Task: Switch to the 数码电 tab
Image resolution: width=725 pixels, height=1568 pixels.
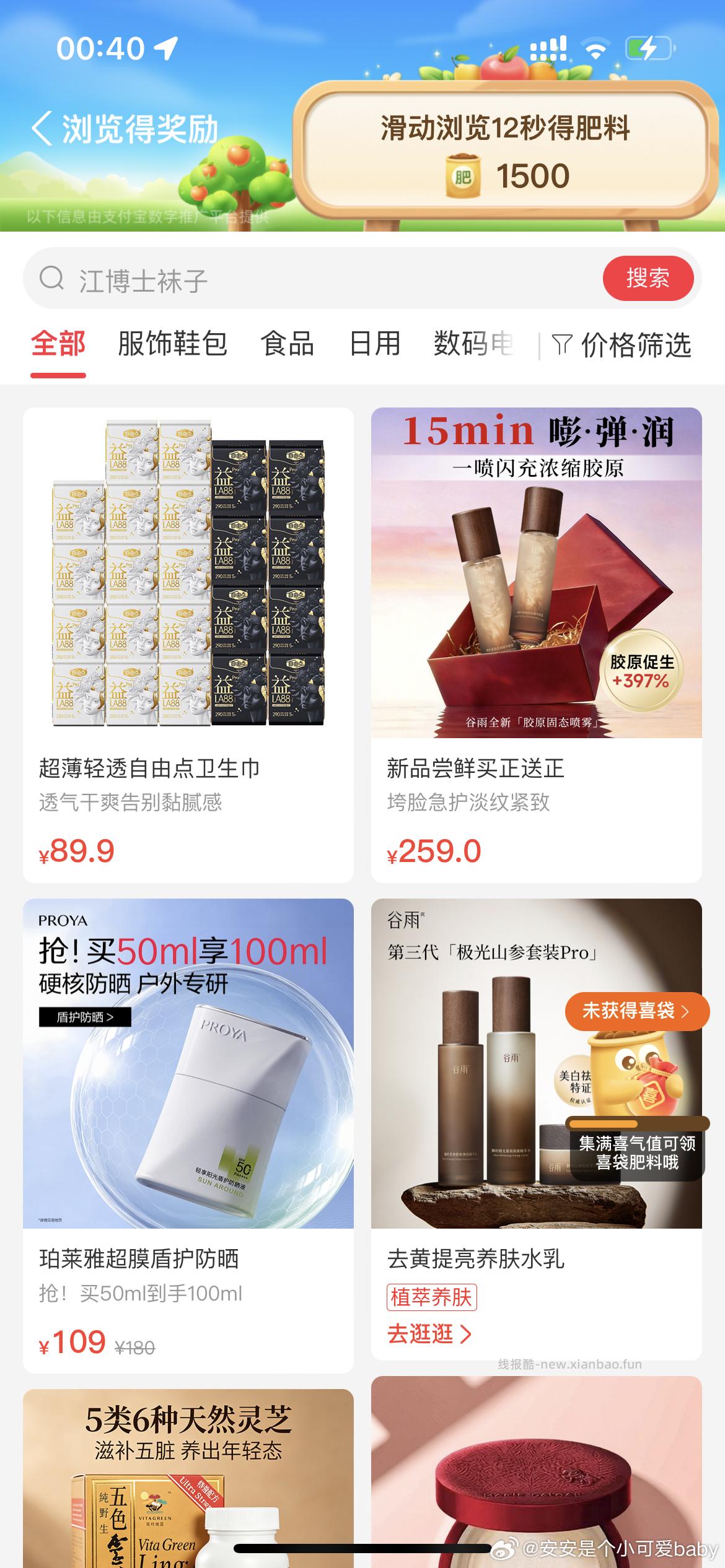Action: 473,344
